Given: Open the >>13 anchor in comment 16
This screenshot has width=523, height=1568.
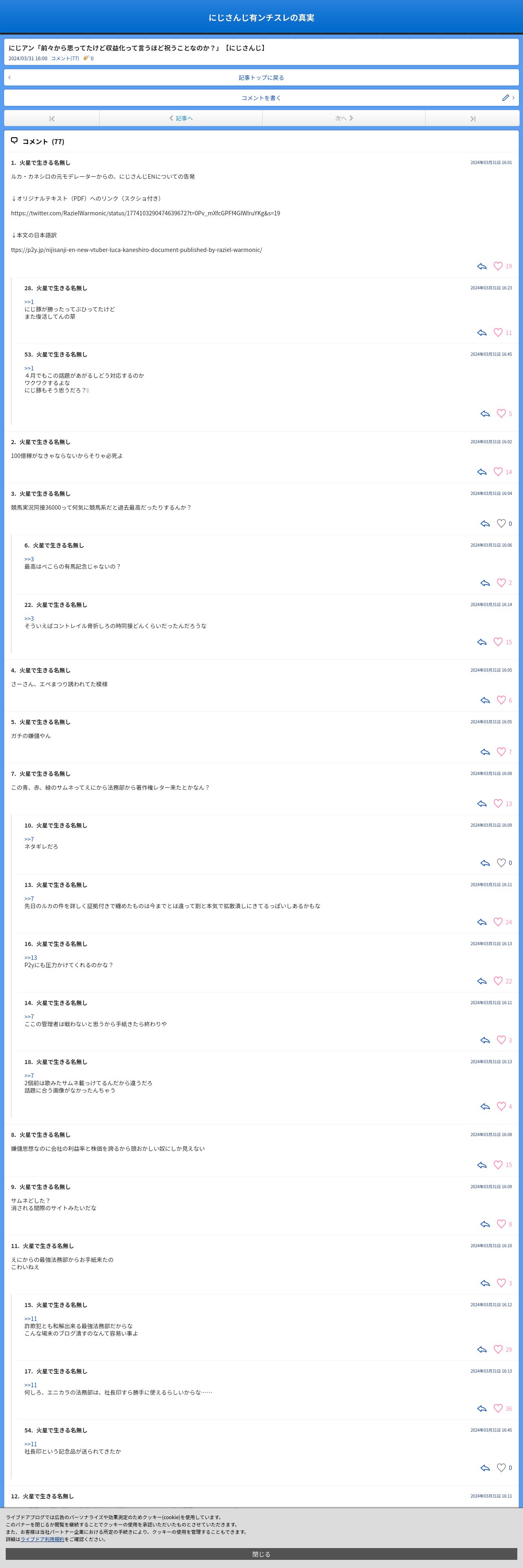Looking at the screenshot, I should [x=31, y=957].
